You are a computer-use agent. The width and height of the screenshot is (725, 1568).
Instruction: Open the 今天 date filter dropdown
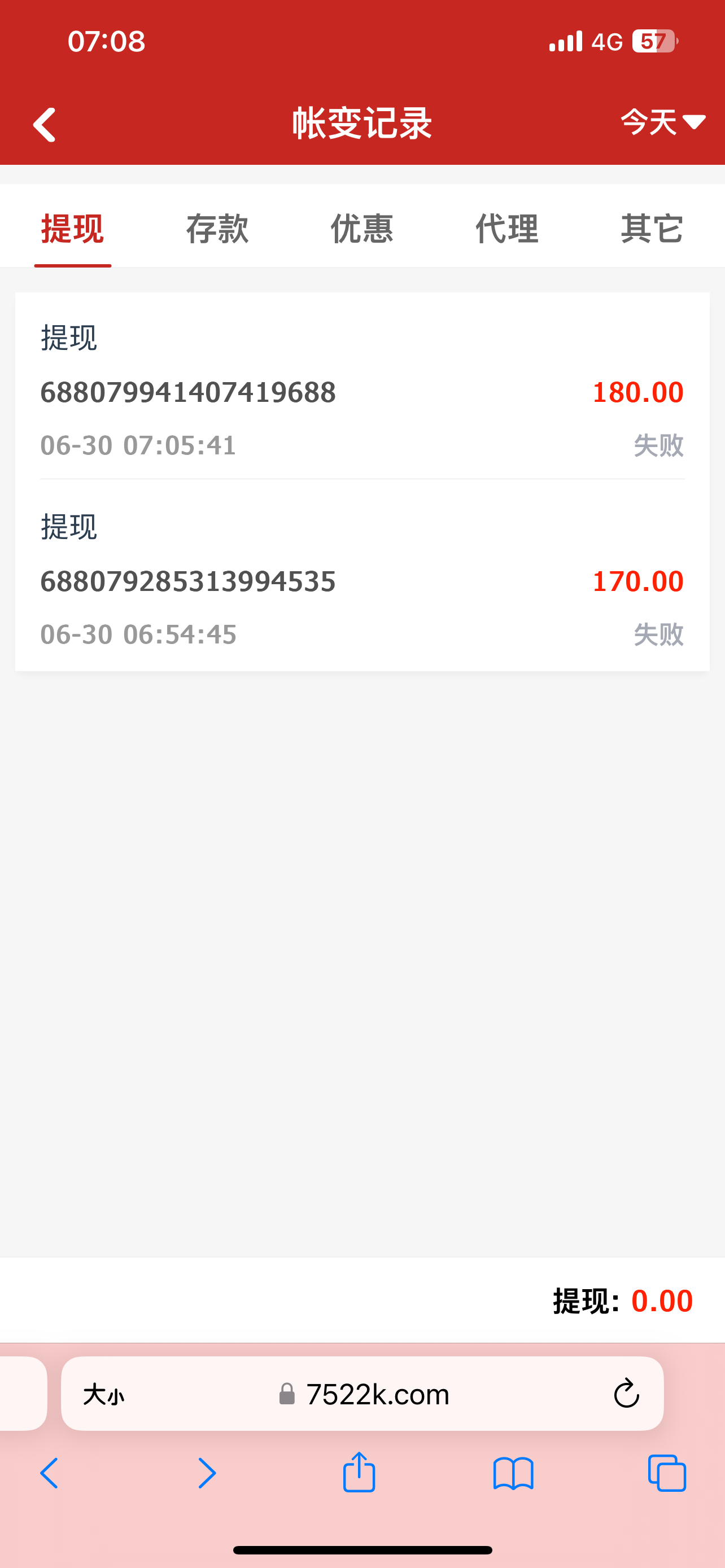pos(662,122)
